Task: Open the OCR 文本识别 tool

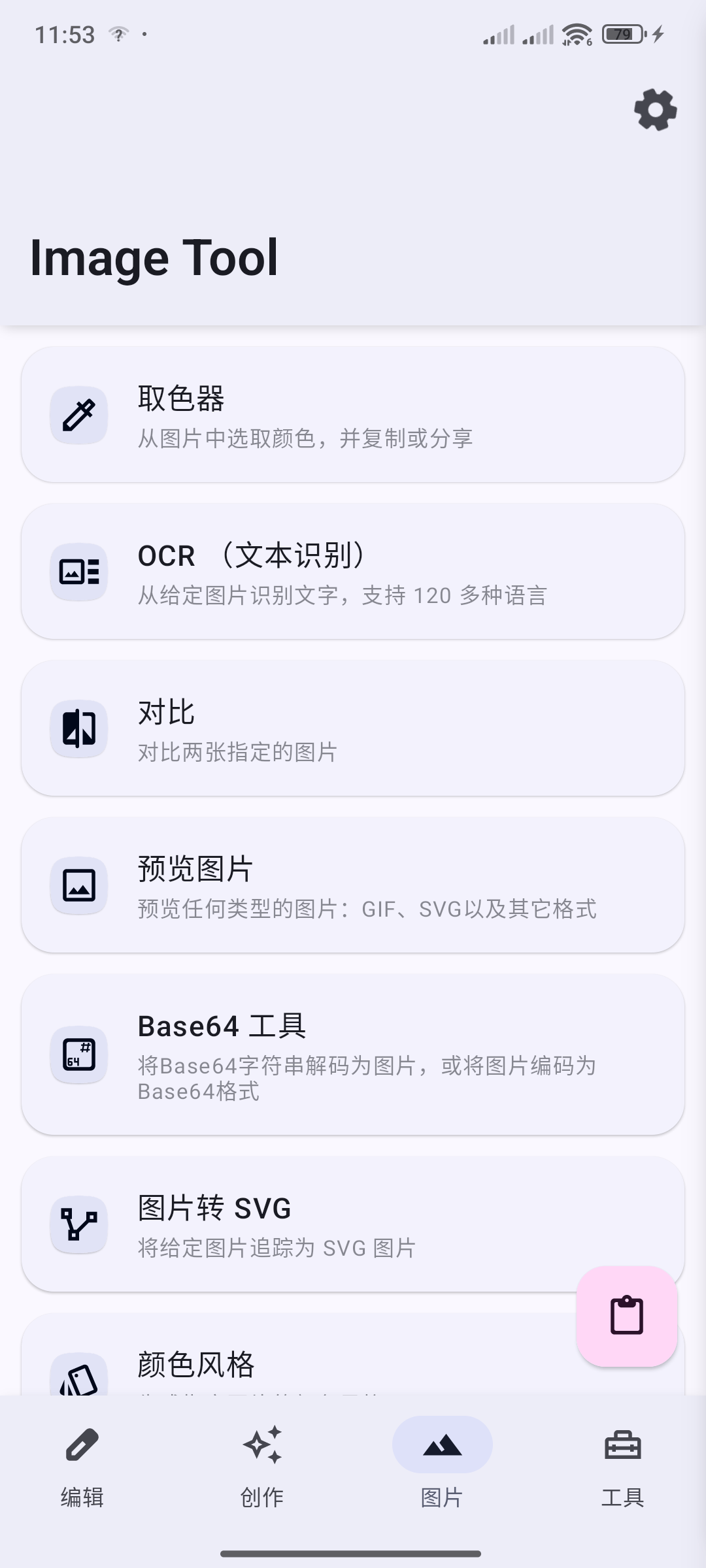Action: click(x=353, y=572)
